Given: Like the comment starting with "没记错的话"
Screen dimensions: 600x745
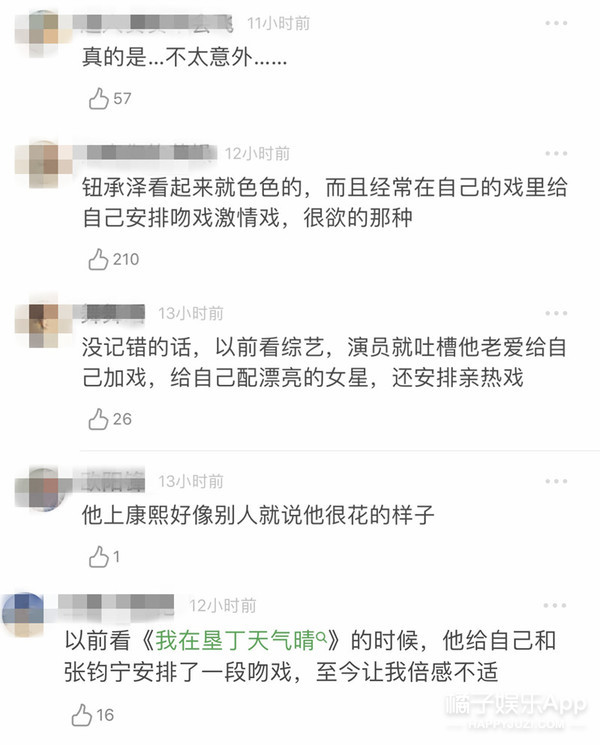Looking at the screenshot, I should coord(98,419).
